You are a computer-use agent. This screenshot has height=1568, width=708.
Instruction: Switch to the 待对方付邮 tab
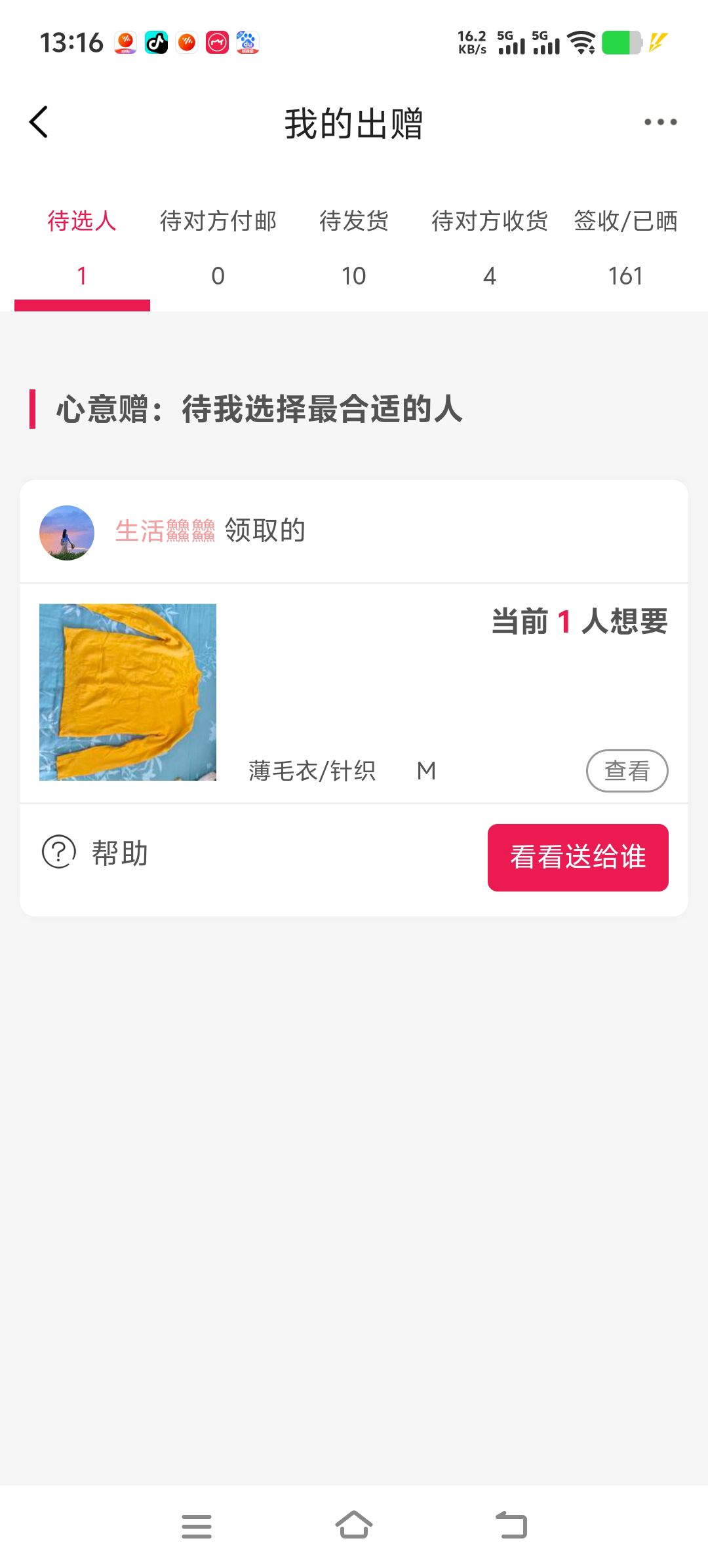tap(218, 248)
